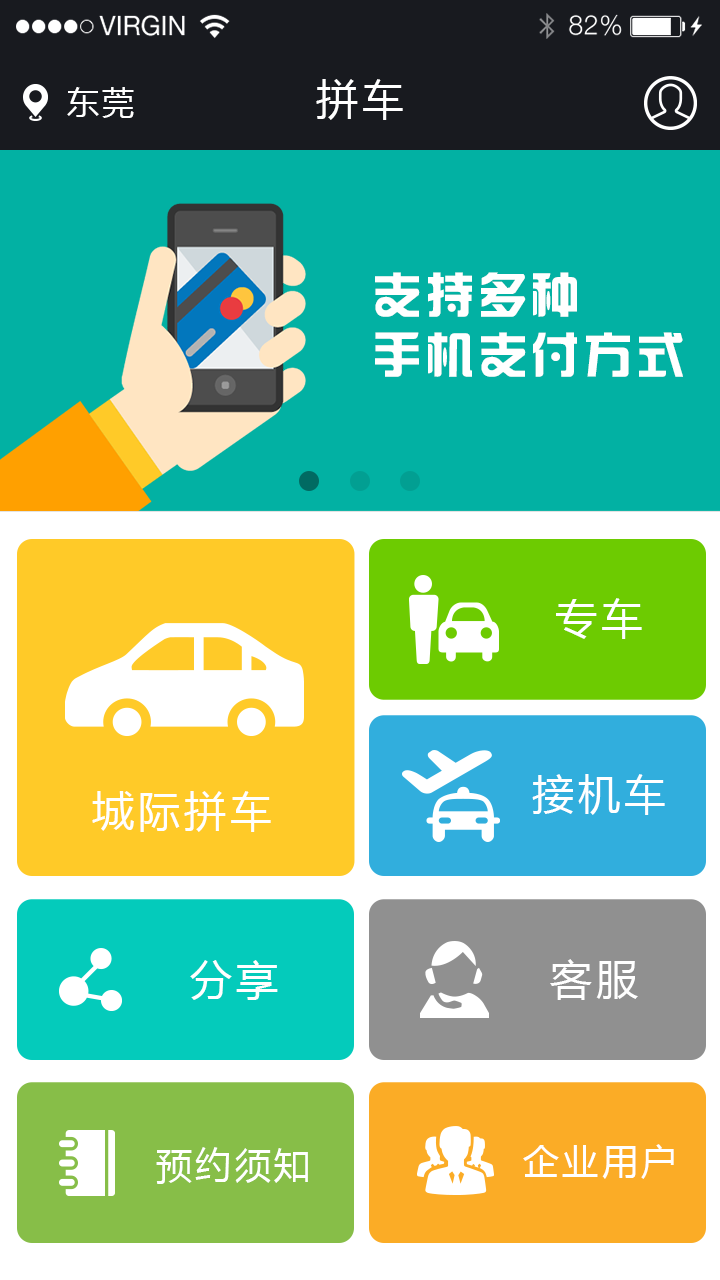
Task: Jump to third banner page dot
Action: point(410,481)
